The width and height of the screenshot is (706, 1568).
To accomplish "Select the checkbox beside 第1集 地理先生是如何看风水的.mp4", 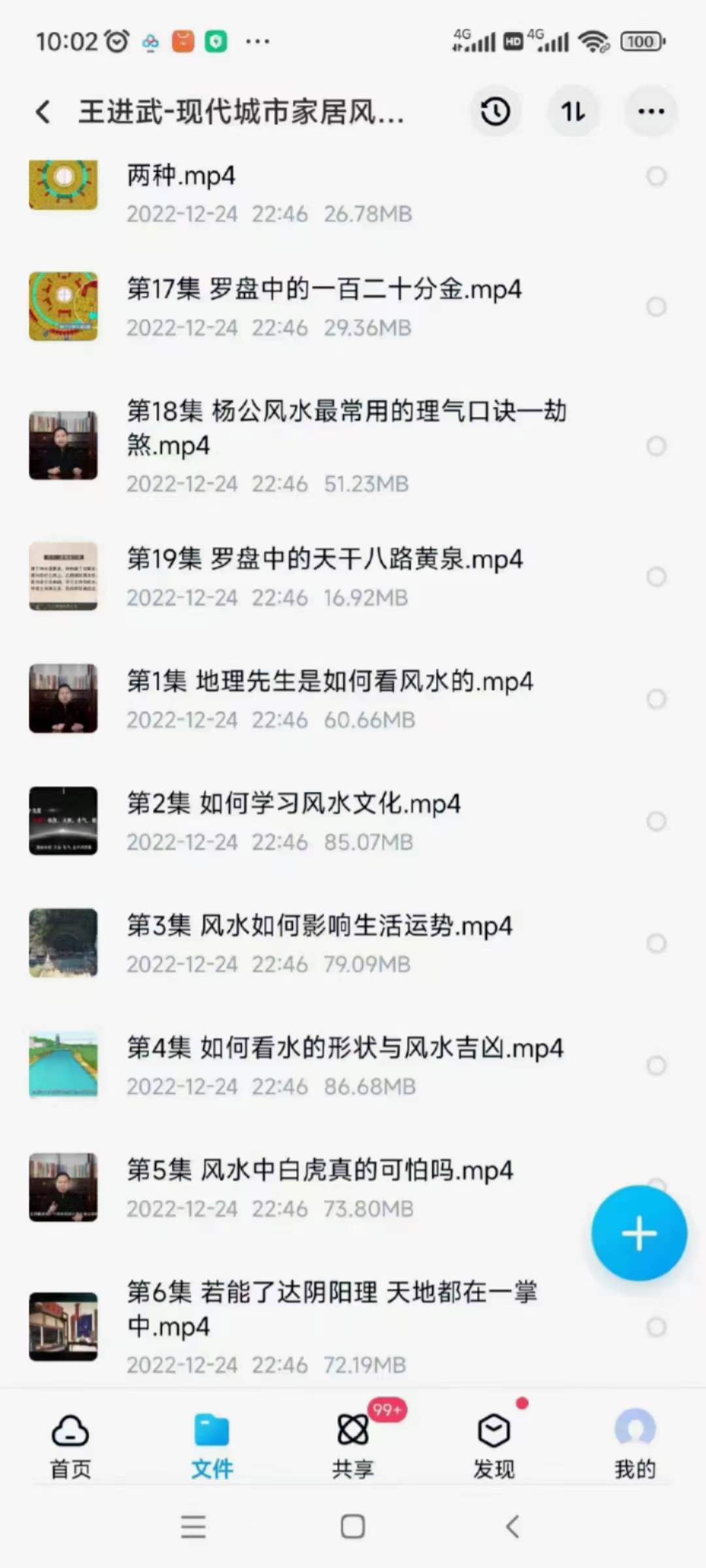I will click(x=655, y=699).
